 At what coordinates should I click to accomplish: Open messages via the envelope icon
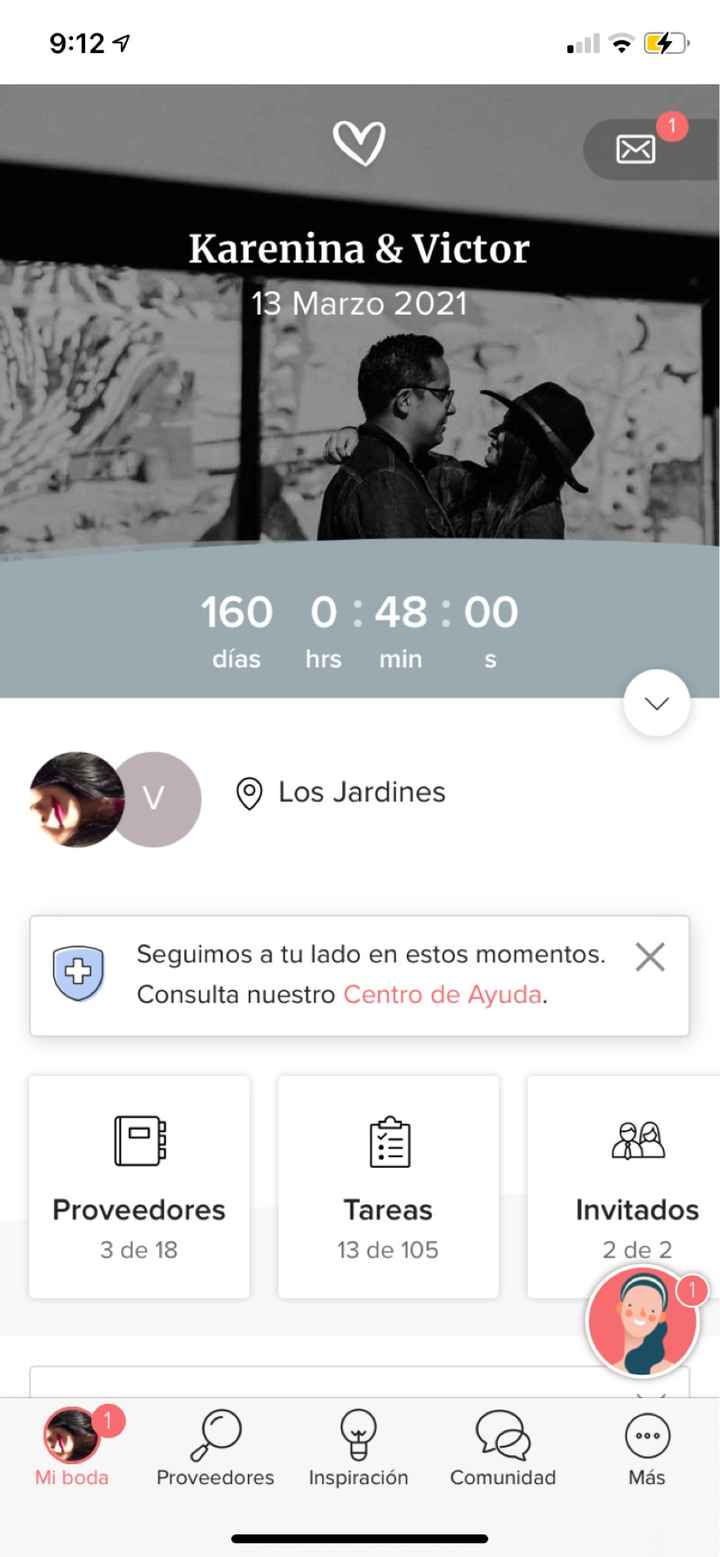click(634, 149)
